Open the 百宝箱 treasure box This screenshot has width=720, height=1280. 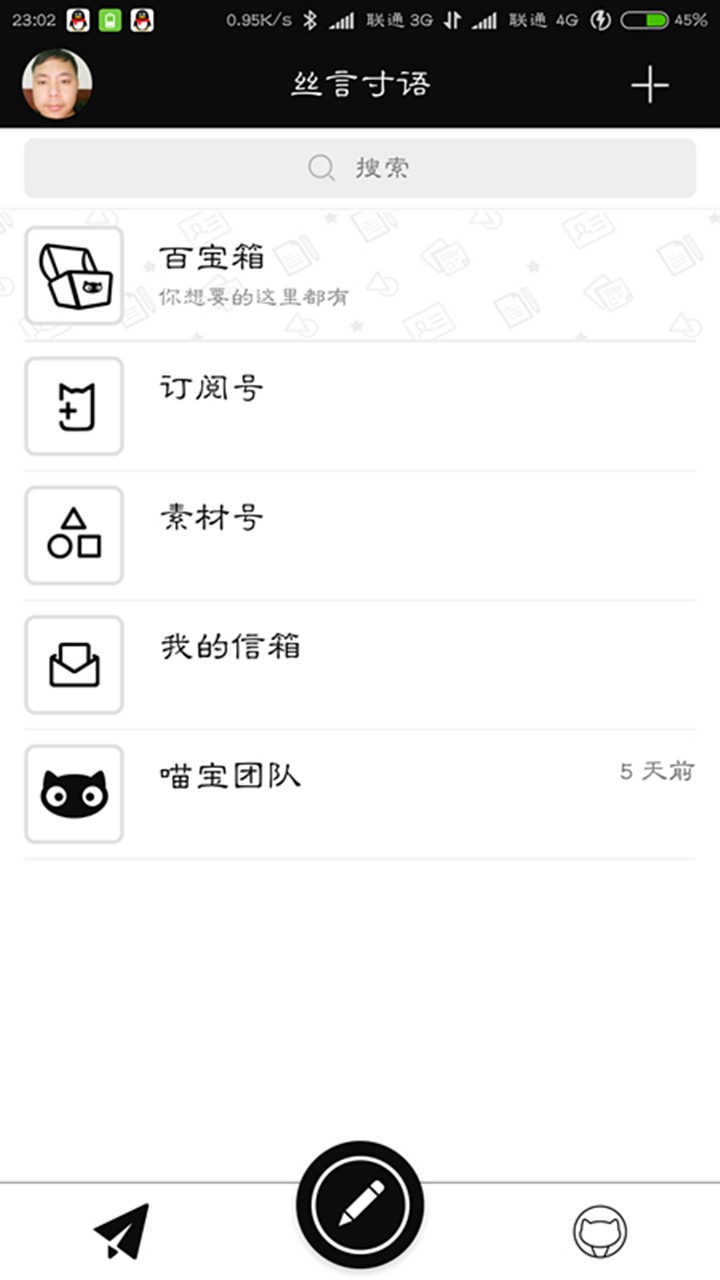coord(360,275)
